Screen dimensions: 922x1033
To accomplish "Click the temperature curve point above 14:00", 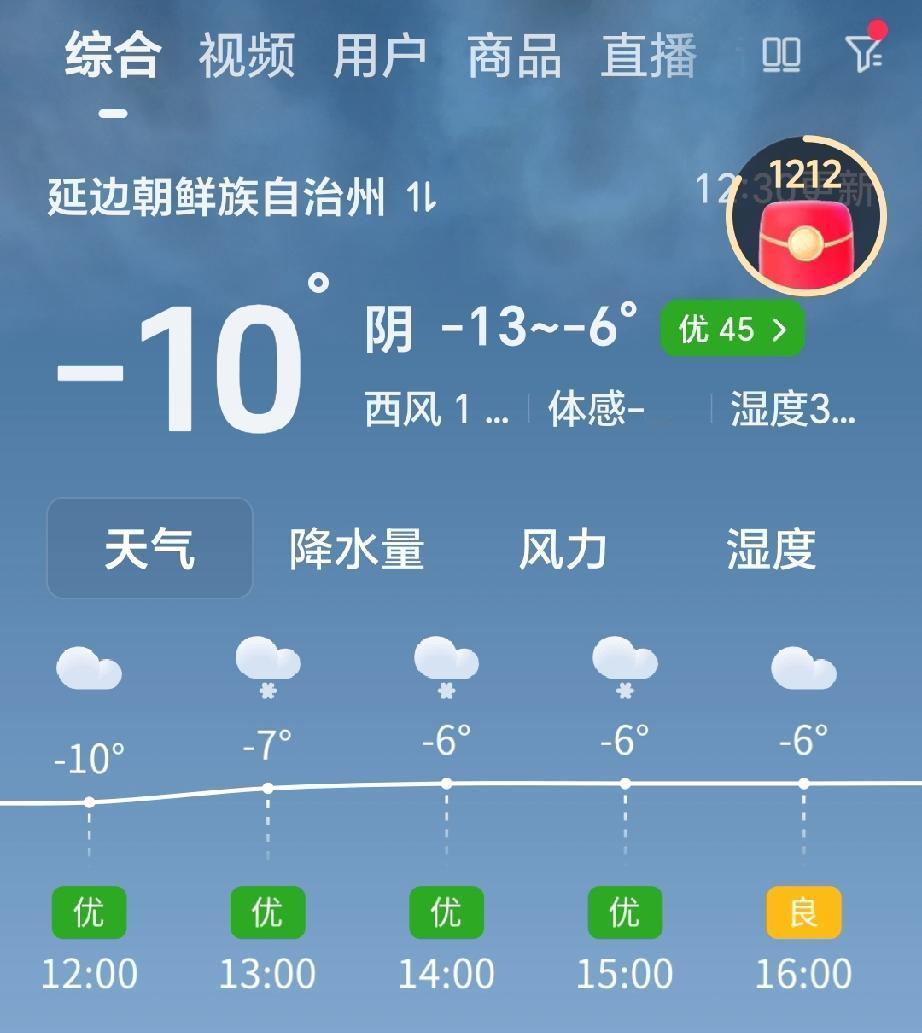I will coord(445,784).
